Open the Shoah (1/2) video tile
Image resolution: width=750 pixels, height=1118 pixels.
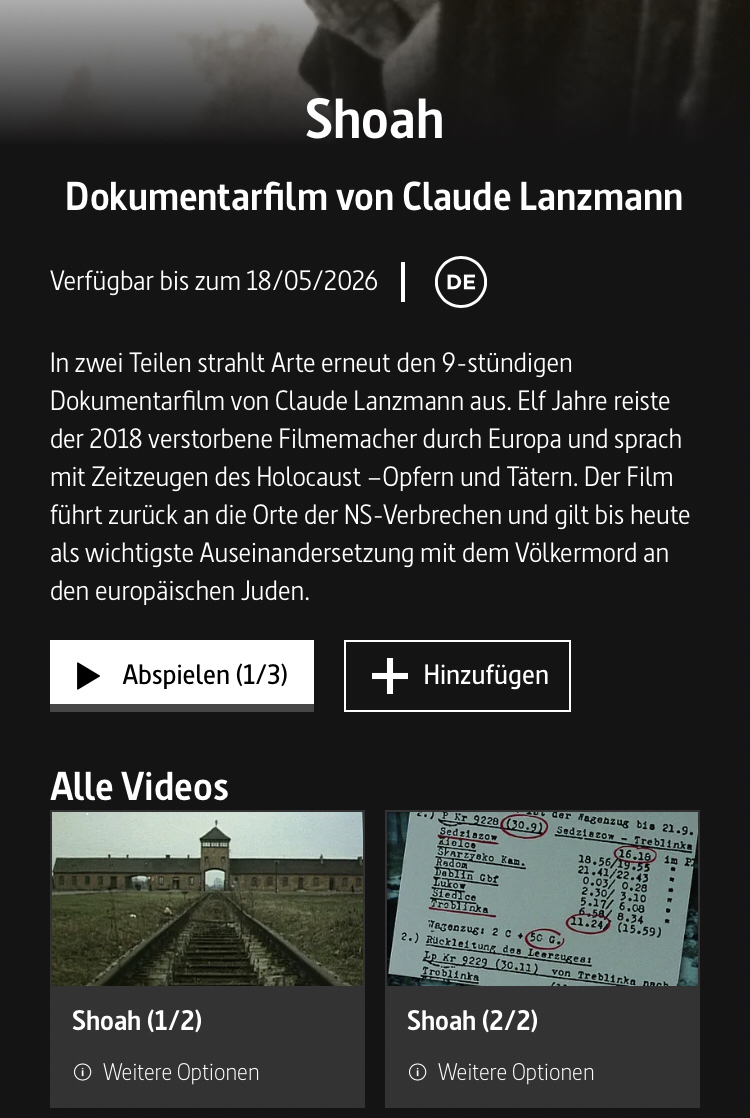207,899
